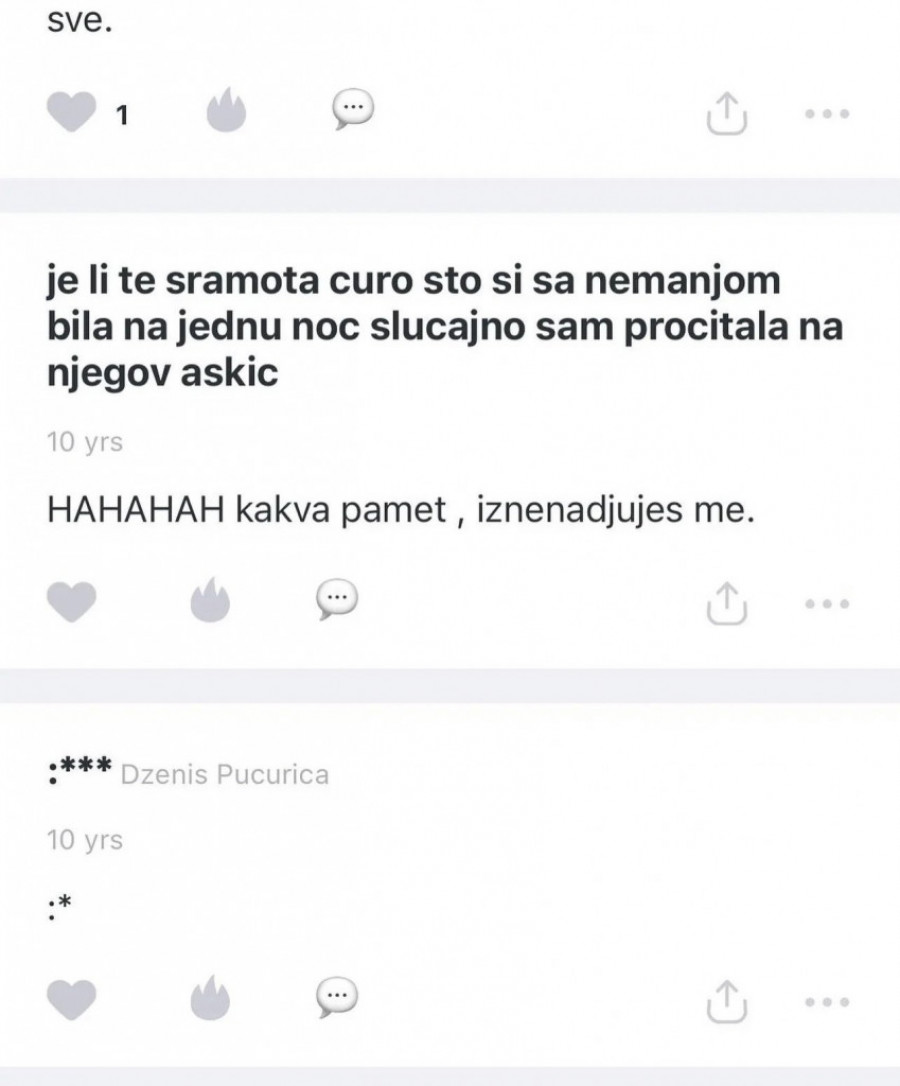Tap the fire icon under the ':*' answer
The image size is (900, 1086).
point(210,996)
